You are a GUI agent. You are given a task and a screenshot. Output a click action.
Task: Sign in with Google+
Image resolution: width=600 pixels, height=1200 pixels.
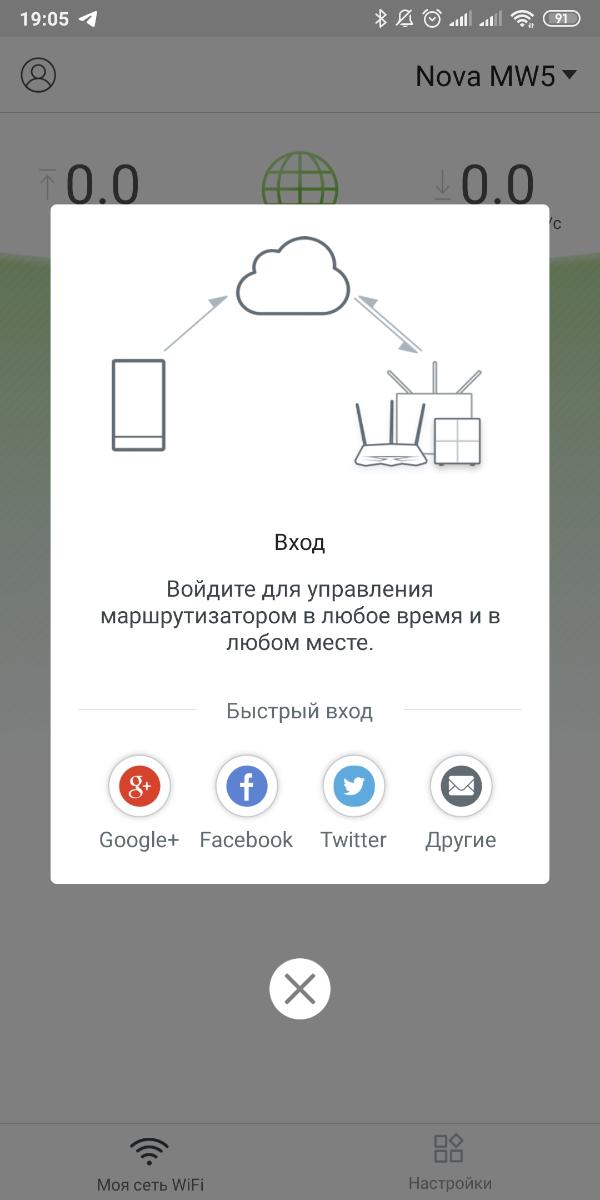[x=139, y=787]
